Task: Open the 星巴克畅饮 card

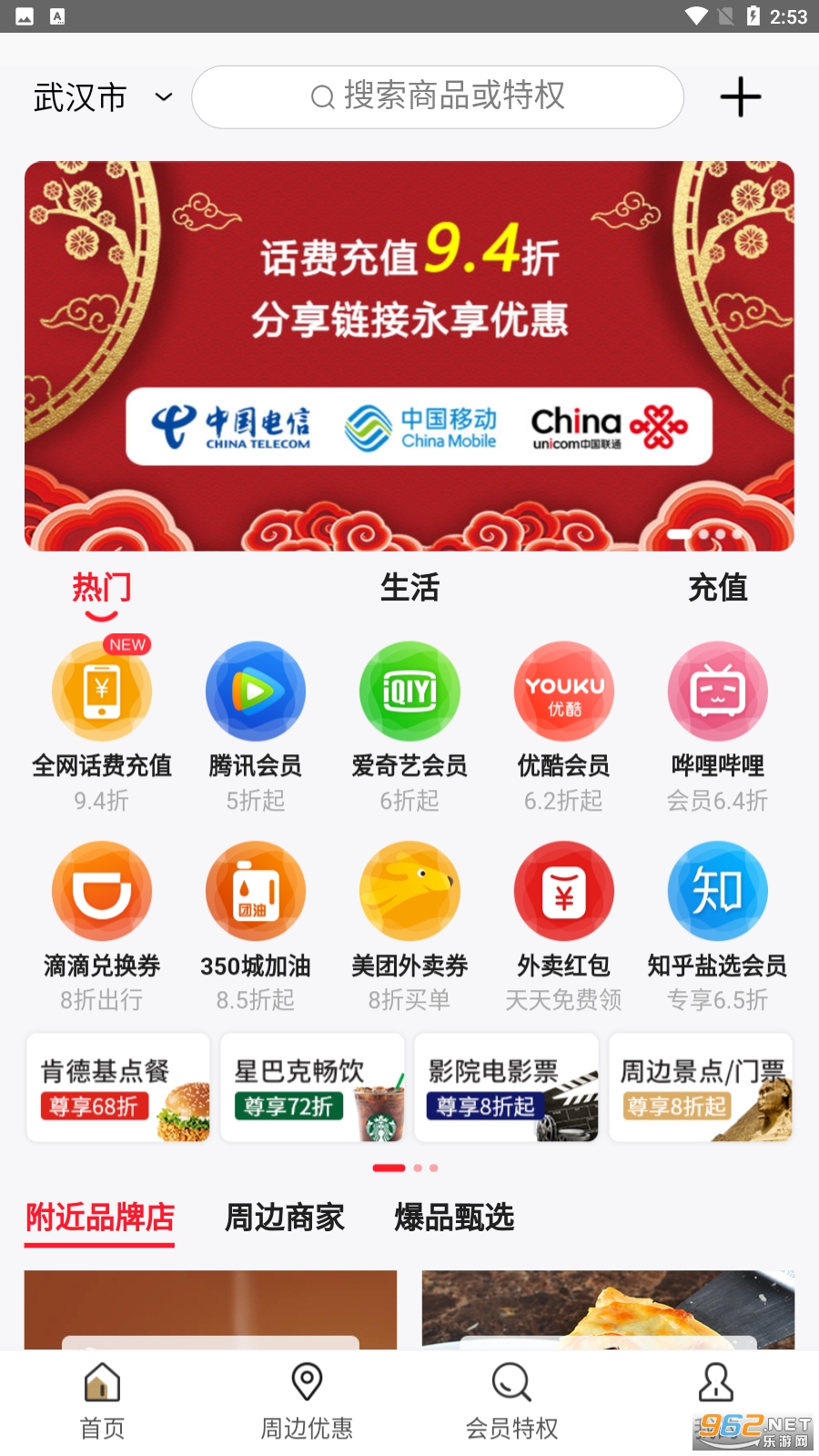Action: (312, 1087)
